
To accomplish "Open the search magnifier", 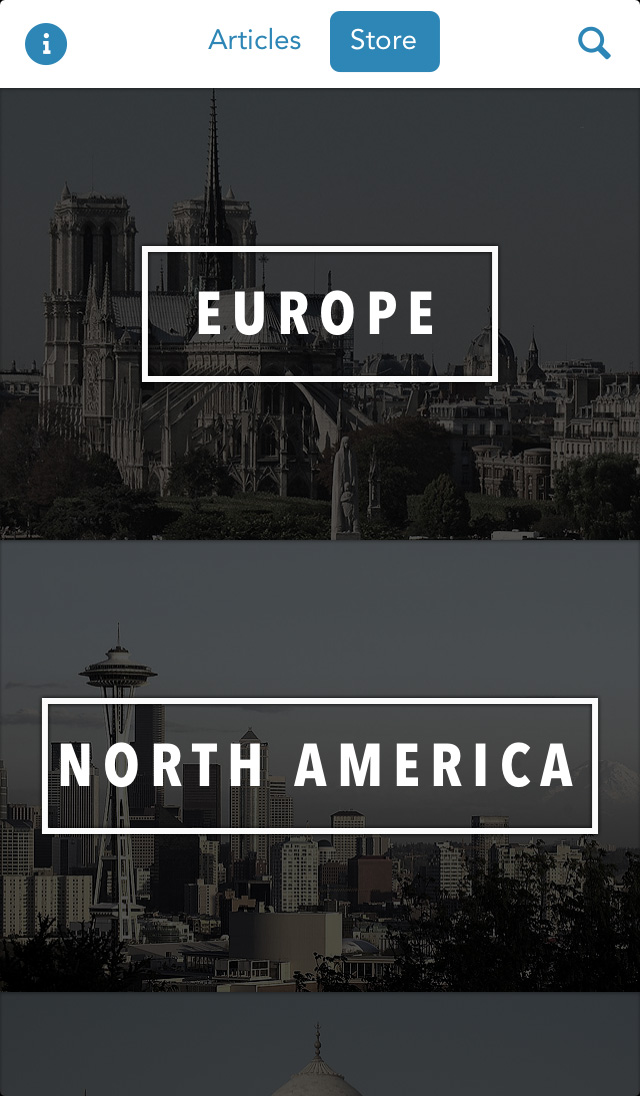I will (594, 43).
